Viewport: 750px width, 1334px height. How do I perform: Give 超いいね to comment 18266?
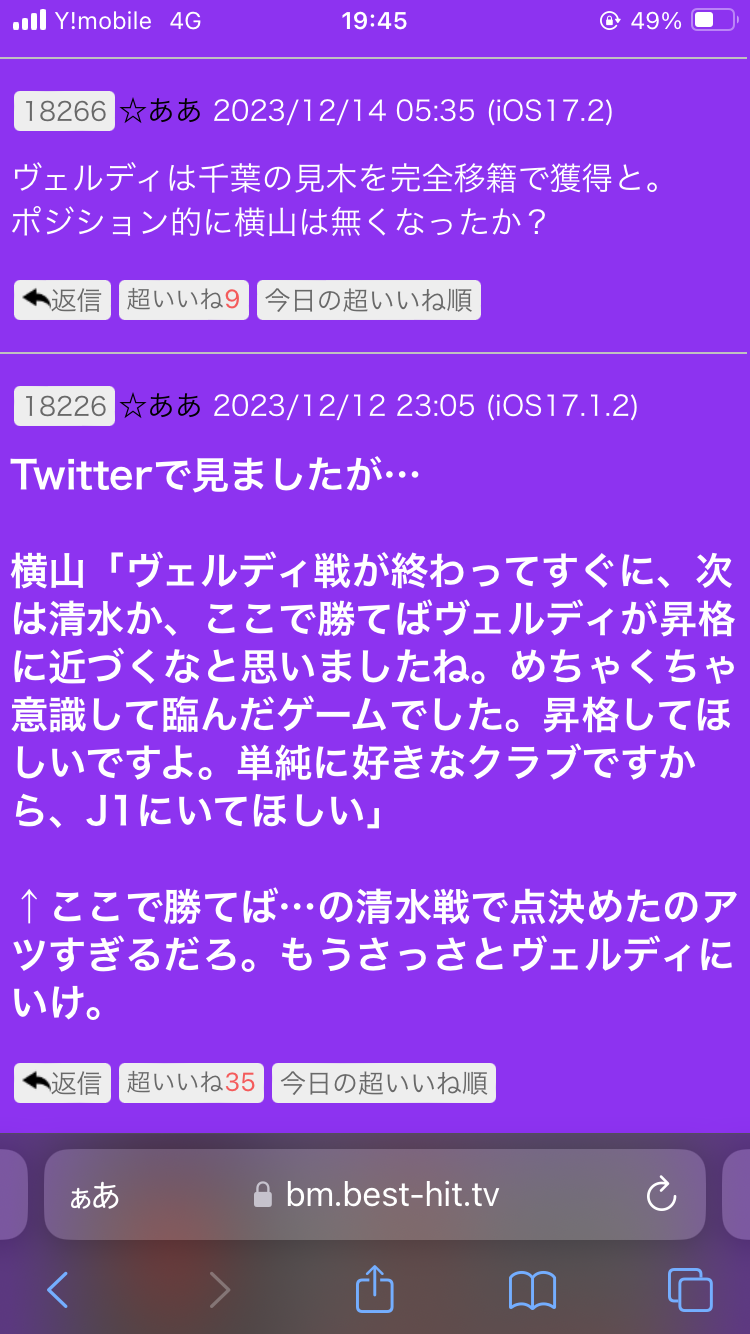pos(183,300)
